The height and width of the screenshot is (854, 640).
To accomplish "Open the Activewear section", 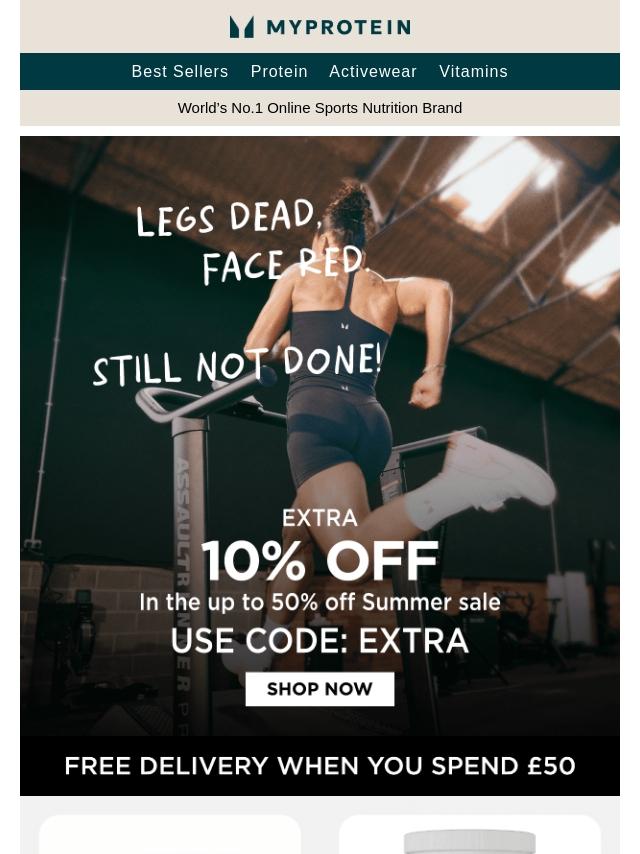I will coord(373,72).
